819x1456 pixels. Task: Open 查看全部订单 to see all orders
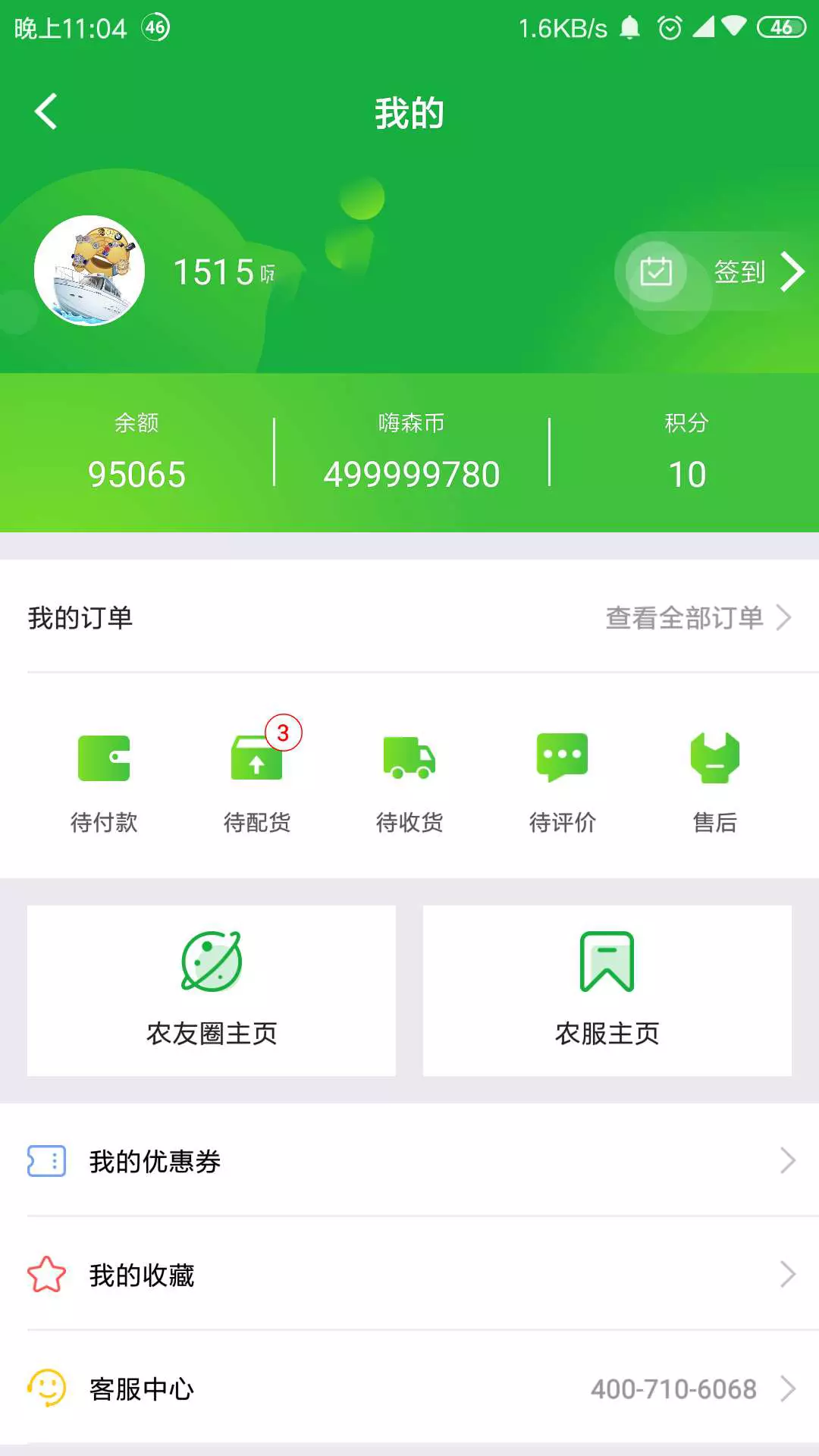pos(698,618)
